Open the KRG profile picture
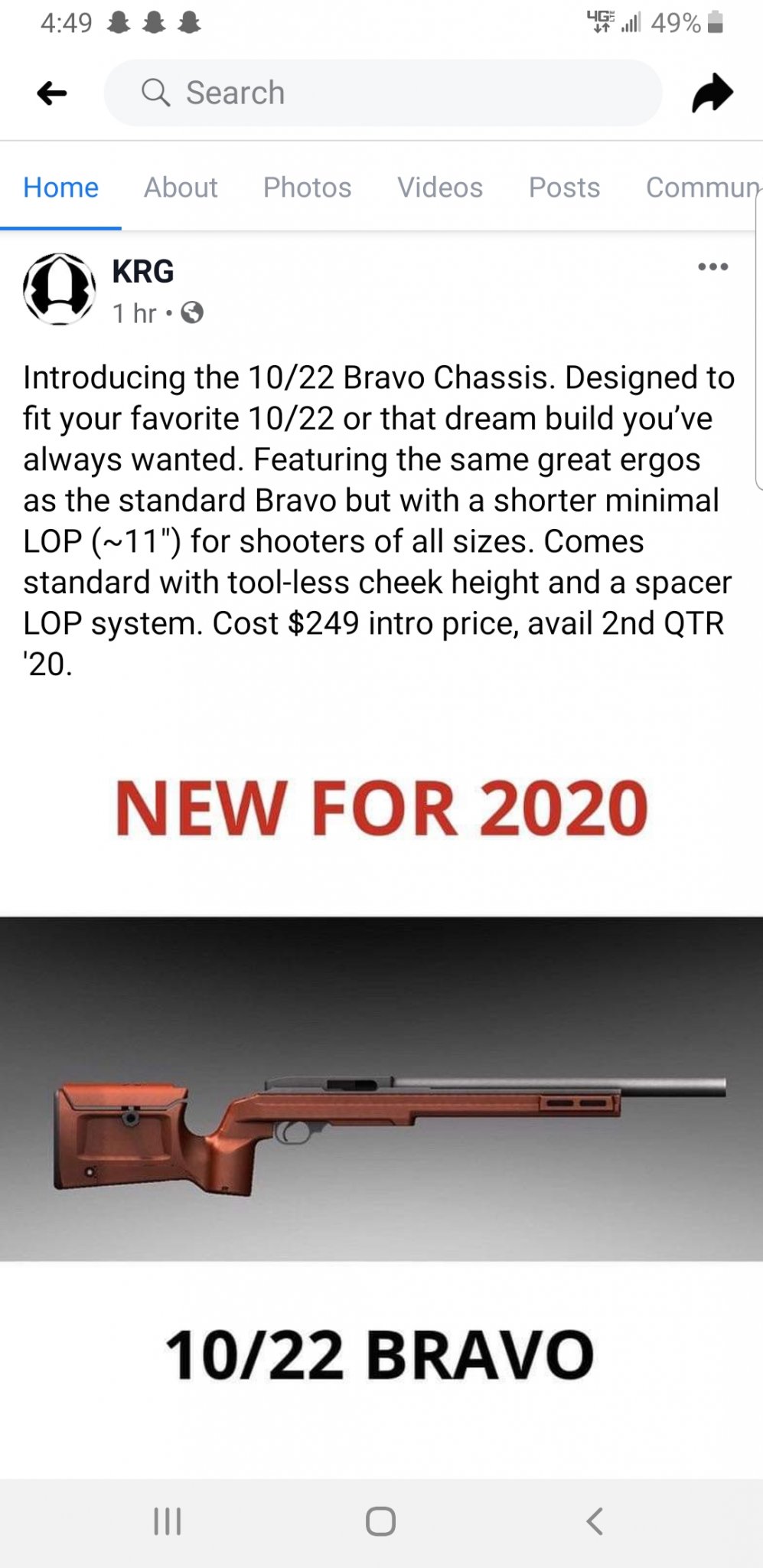Screen dimensions: 763x1568 point(60,289)
